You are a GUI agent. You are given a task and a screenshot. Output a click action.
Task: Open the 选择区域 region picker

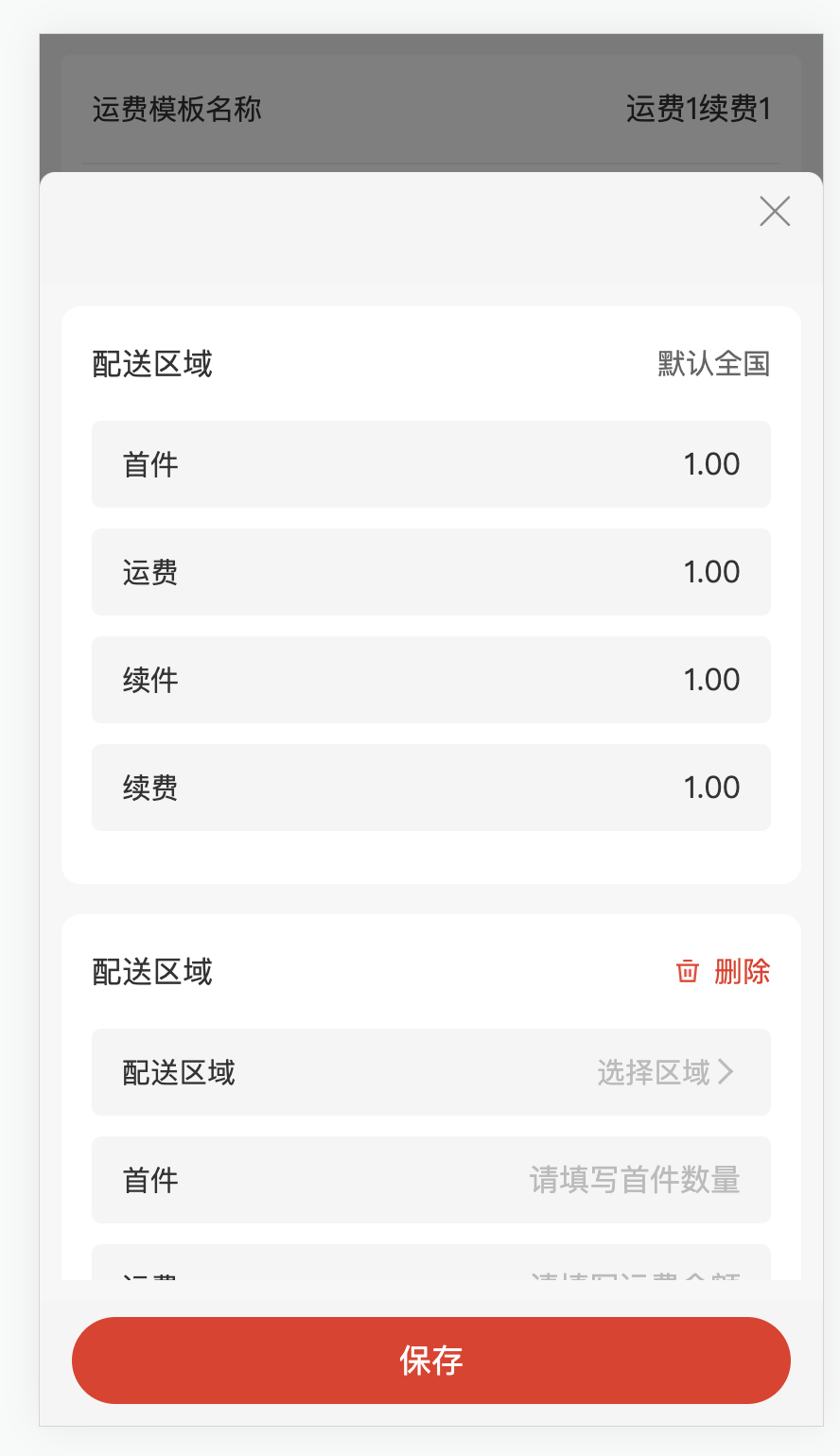pyautogui.click(x=664, y=1072)
